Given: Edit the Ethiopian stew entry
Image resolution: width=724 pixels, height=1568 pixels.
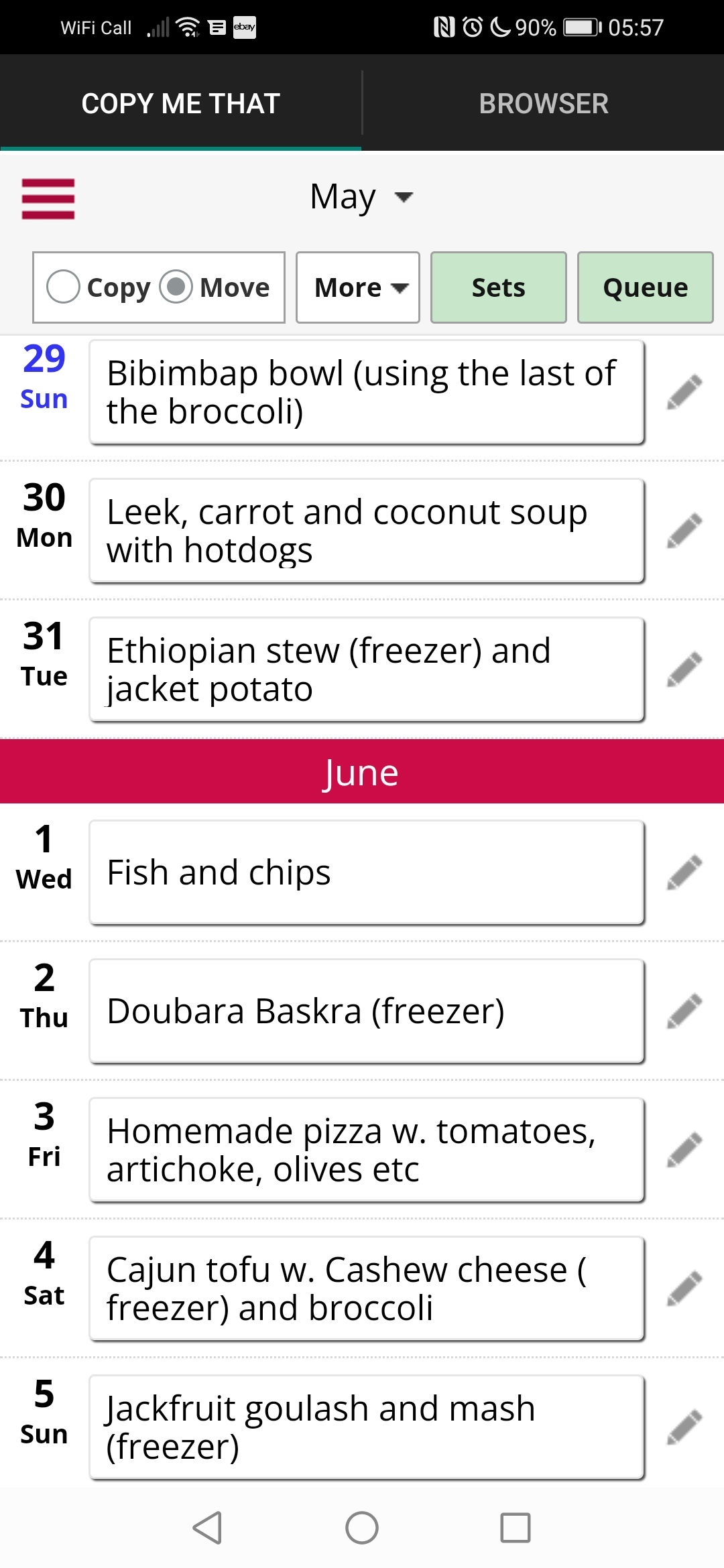Looking at the screenshot, I should [x=684, y=669].
